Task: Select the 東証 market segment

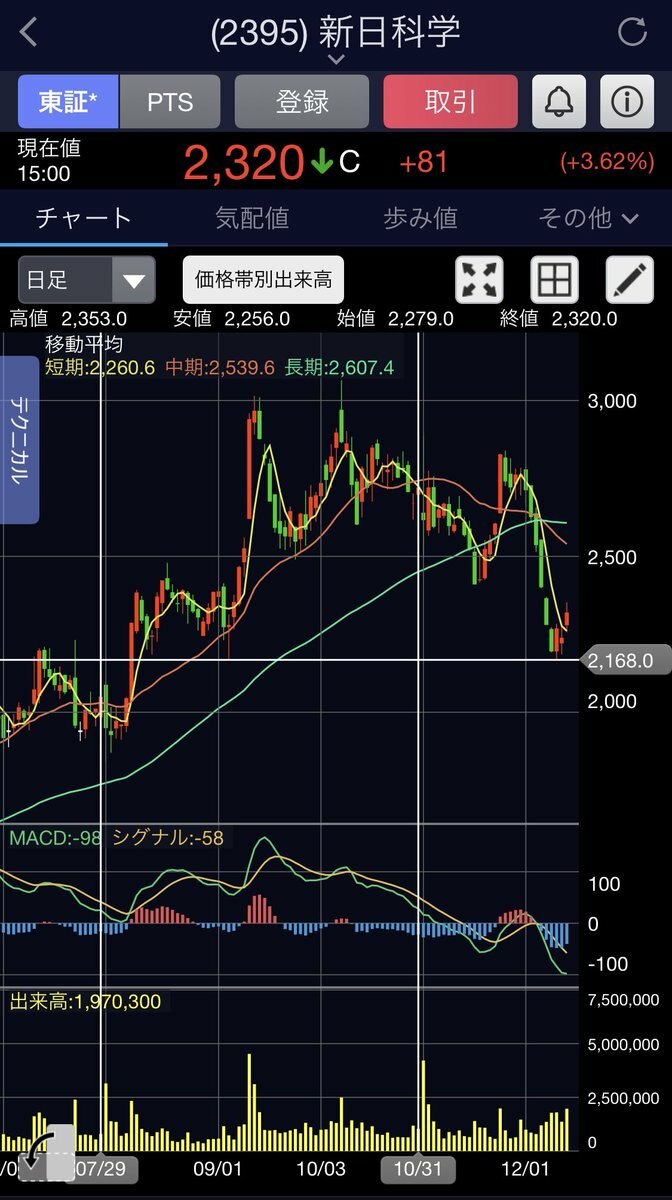Action: [69, 102]
